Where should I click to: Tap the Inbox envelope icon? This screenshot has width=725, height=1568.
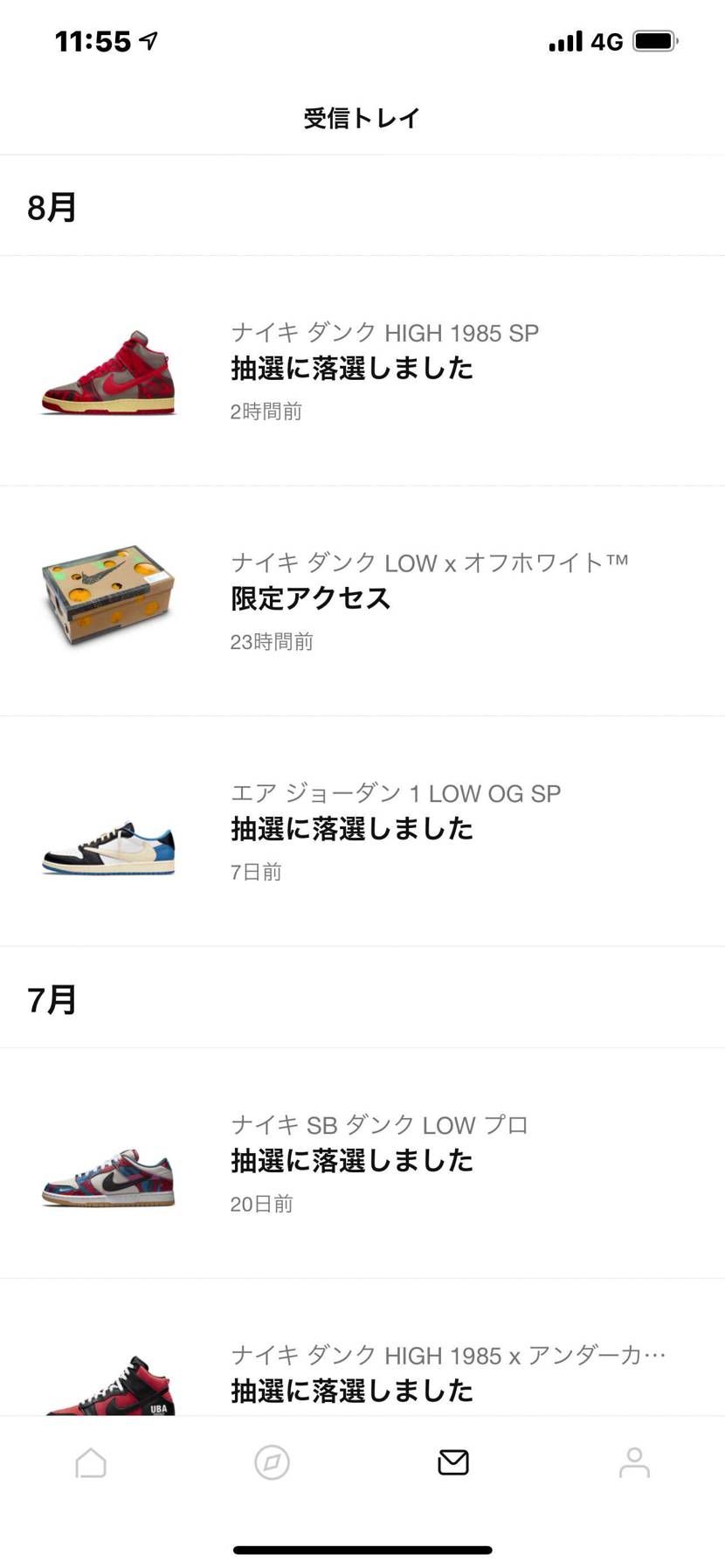(x=452, y=1461)
